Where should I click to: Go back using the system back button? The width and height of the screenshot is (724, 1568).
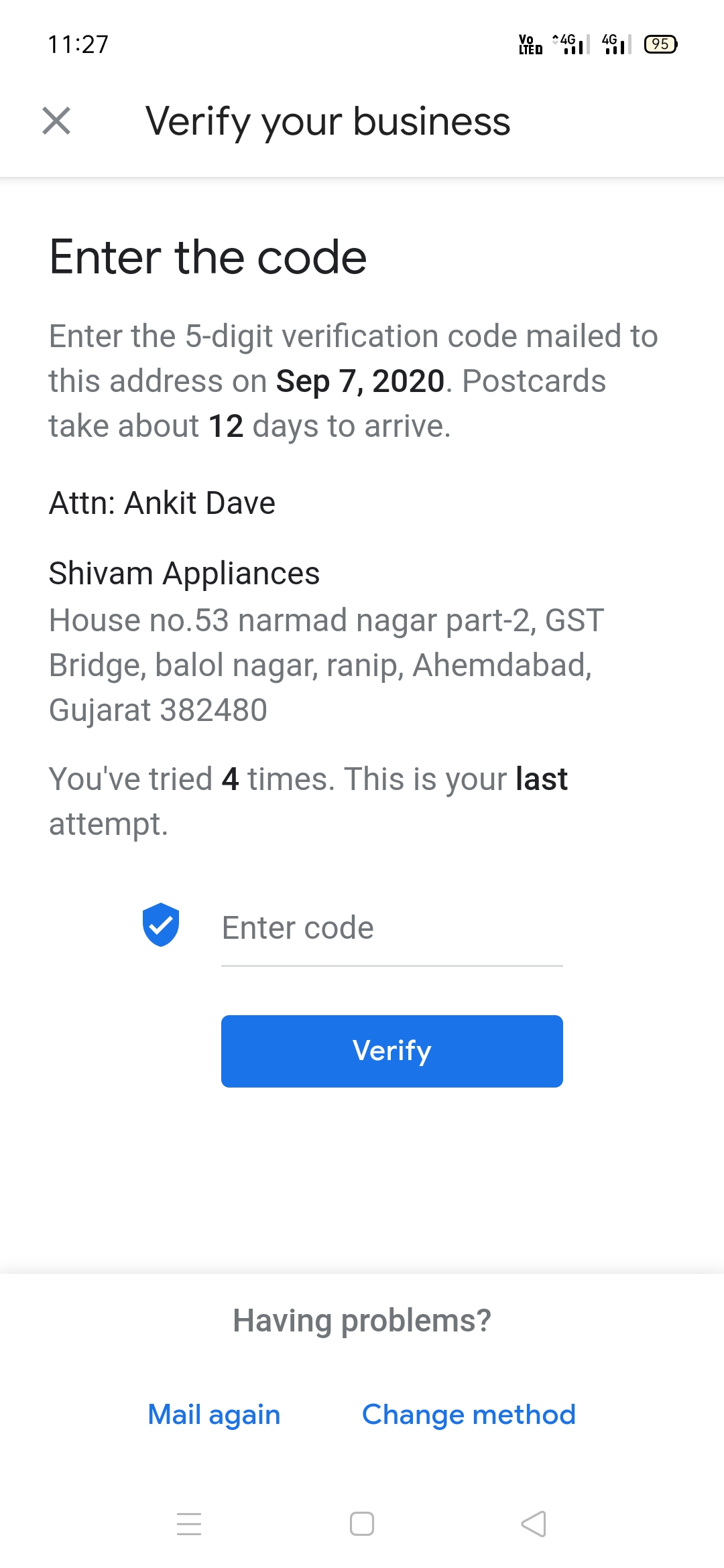(x=534, y=1524)
